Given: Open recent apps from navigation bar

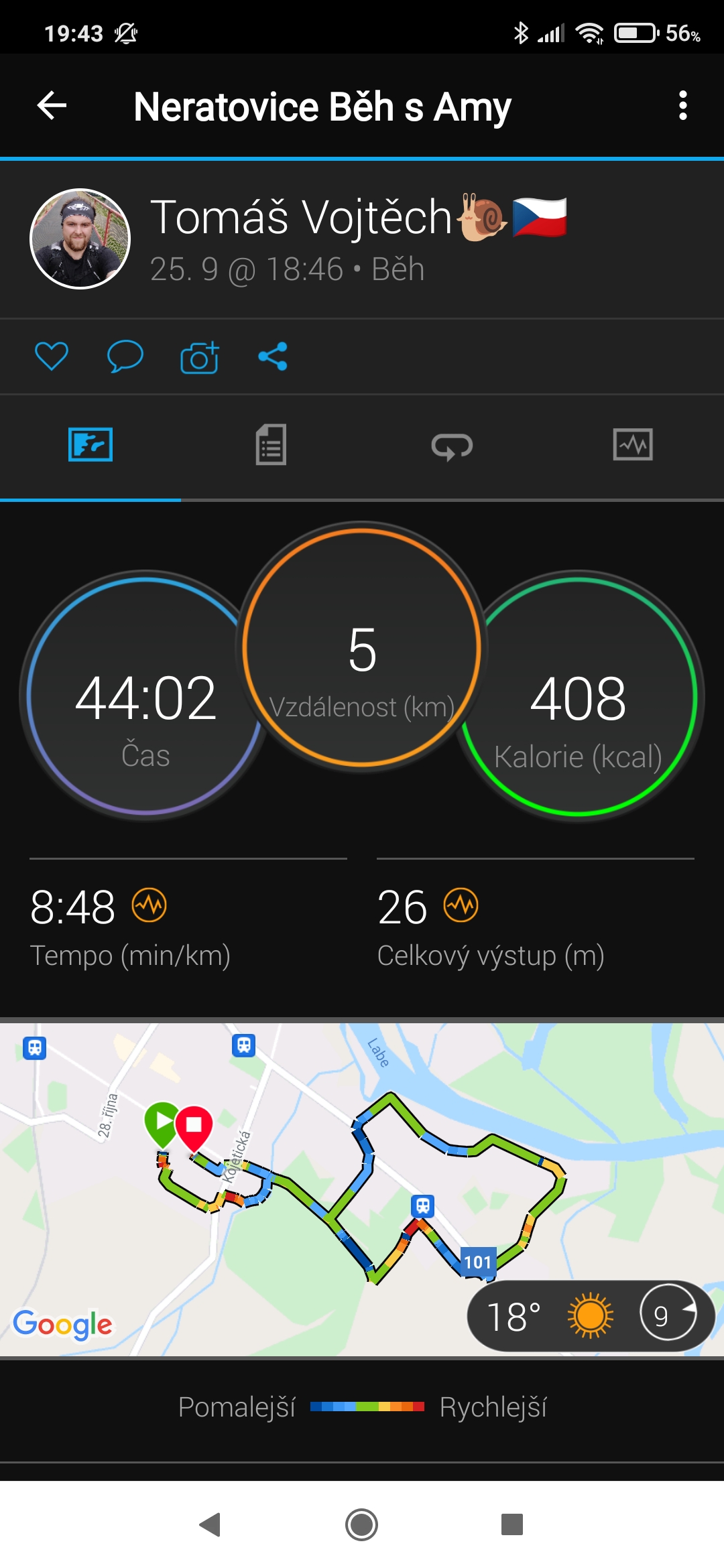Looking at the screenshot, I should (512, 1524).
